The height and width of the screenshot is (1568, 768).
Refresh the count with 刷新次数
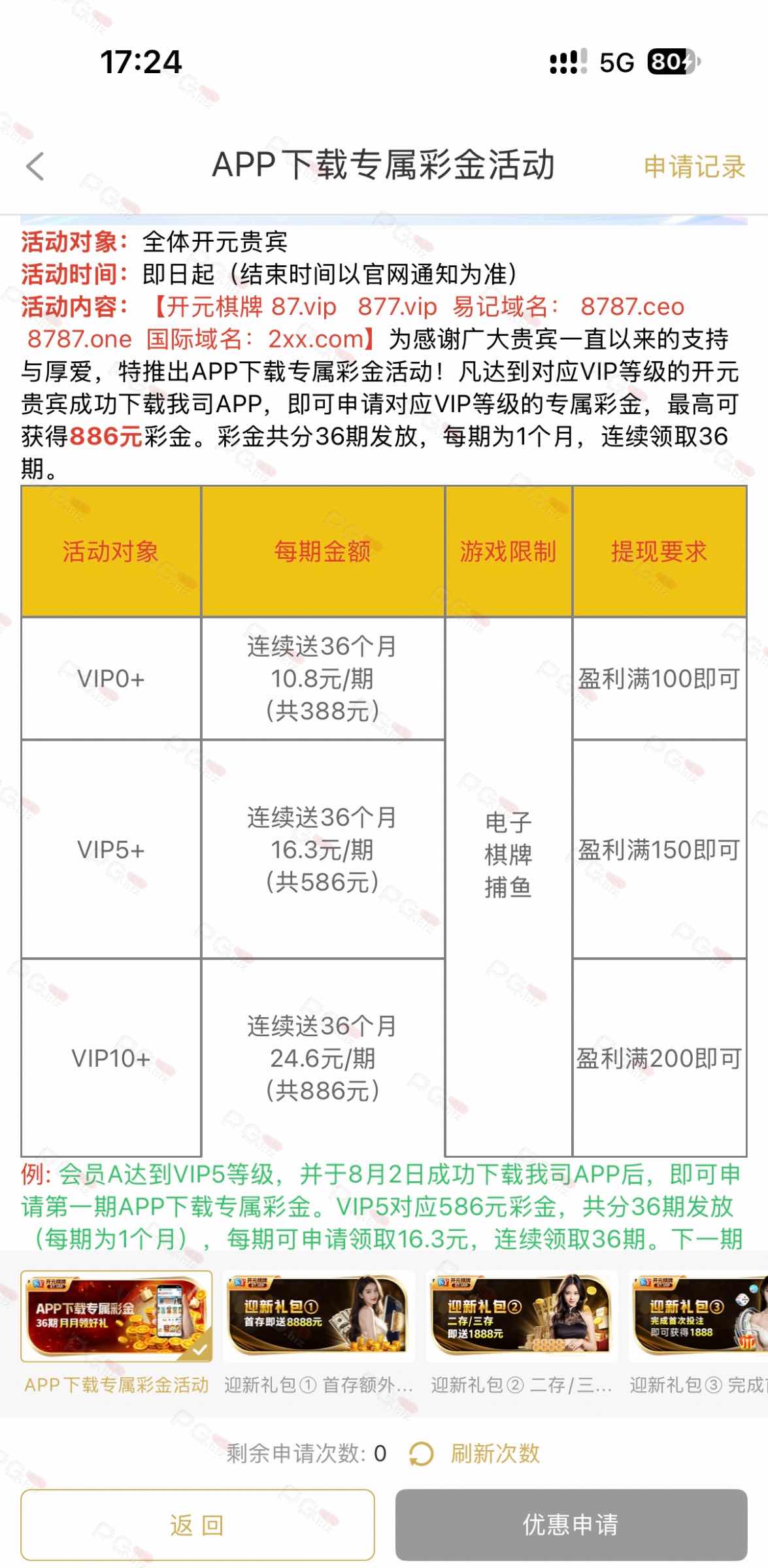(x=475, y=1453)
